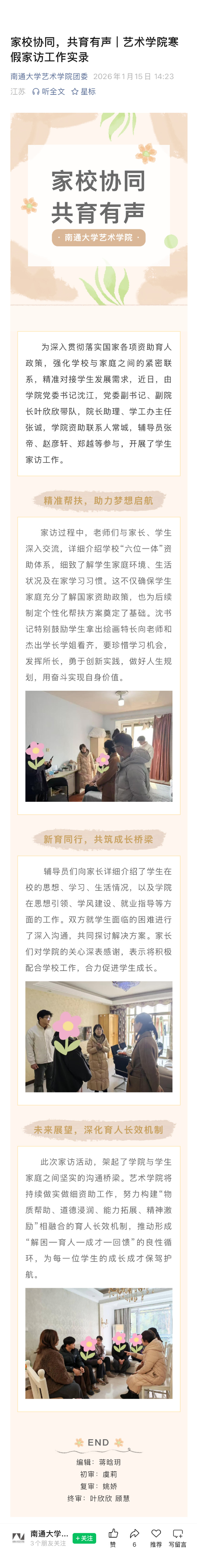Listen to the full article via 听全文
This screenshot has height=1568, width=197.
pos(49,91)
